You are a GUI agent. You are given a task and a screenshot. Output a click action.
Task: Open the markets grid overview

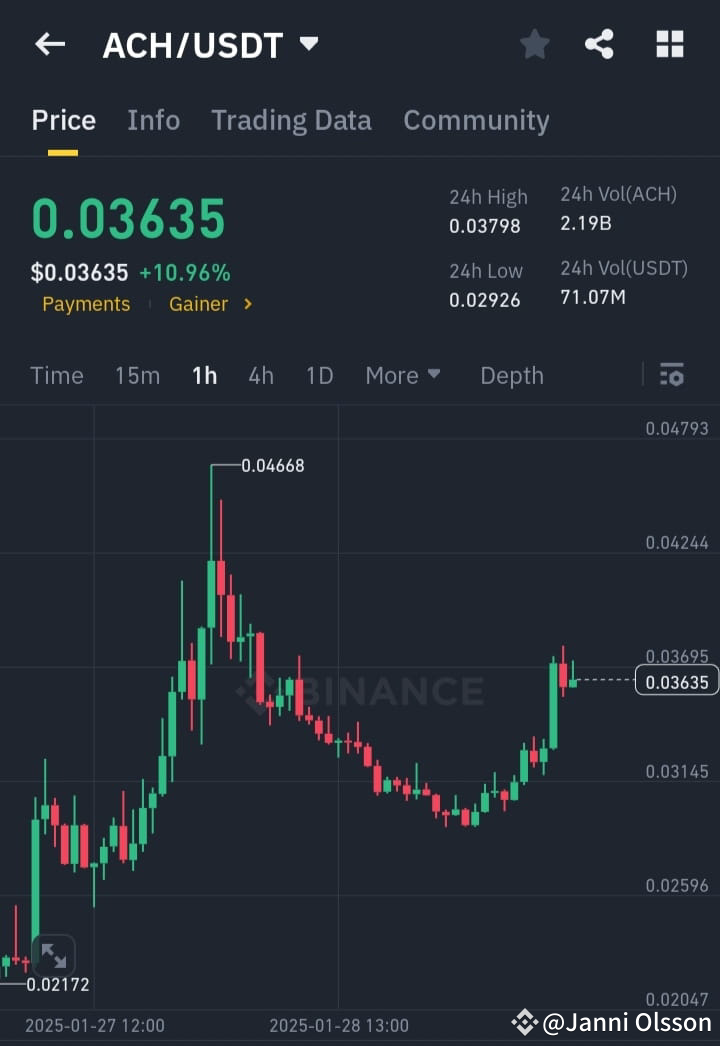tap(668, 44)
